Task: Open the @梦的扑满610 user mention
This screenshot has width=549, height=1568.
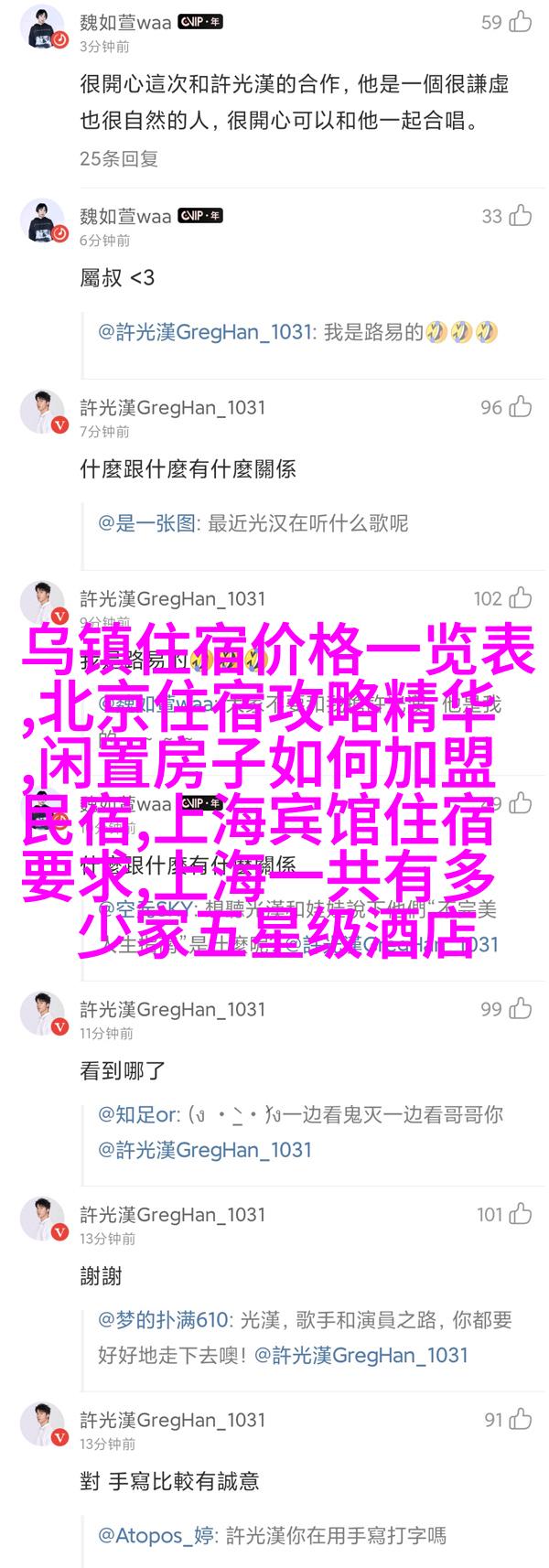Action: pos(164,1320)
